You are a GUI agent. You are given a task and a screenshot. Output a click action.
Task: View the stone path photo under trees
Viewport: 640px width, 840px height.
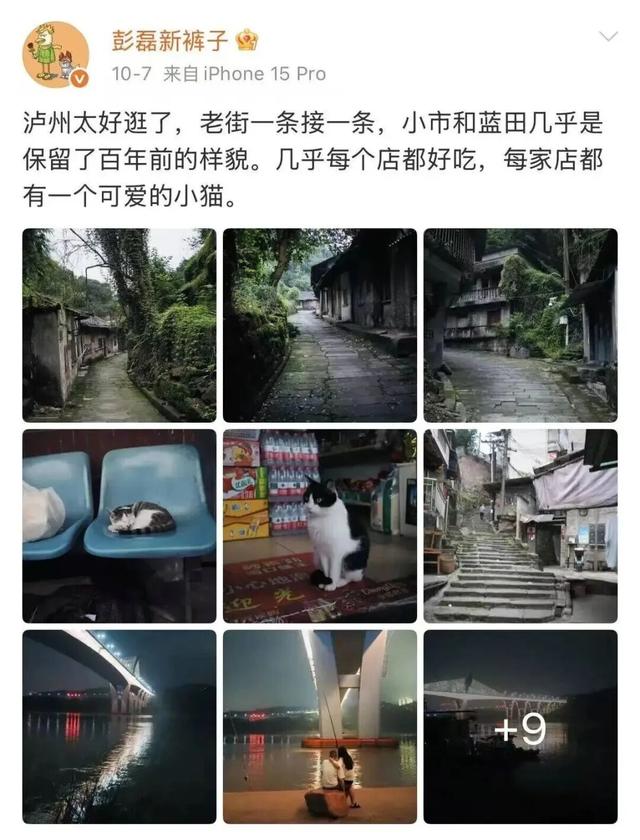(x=319, y=325)
